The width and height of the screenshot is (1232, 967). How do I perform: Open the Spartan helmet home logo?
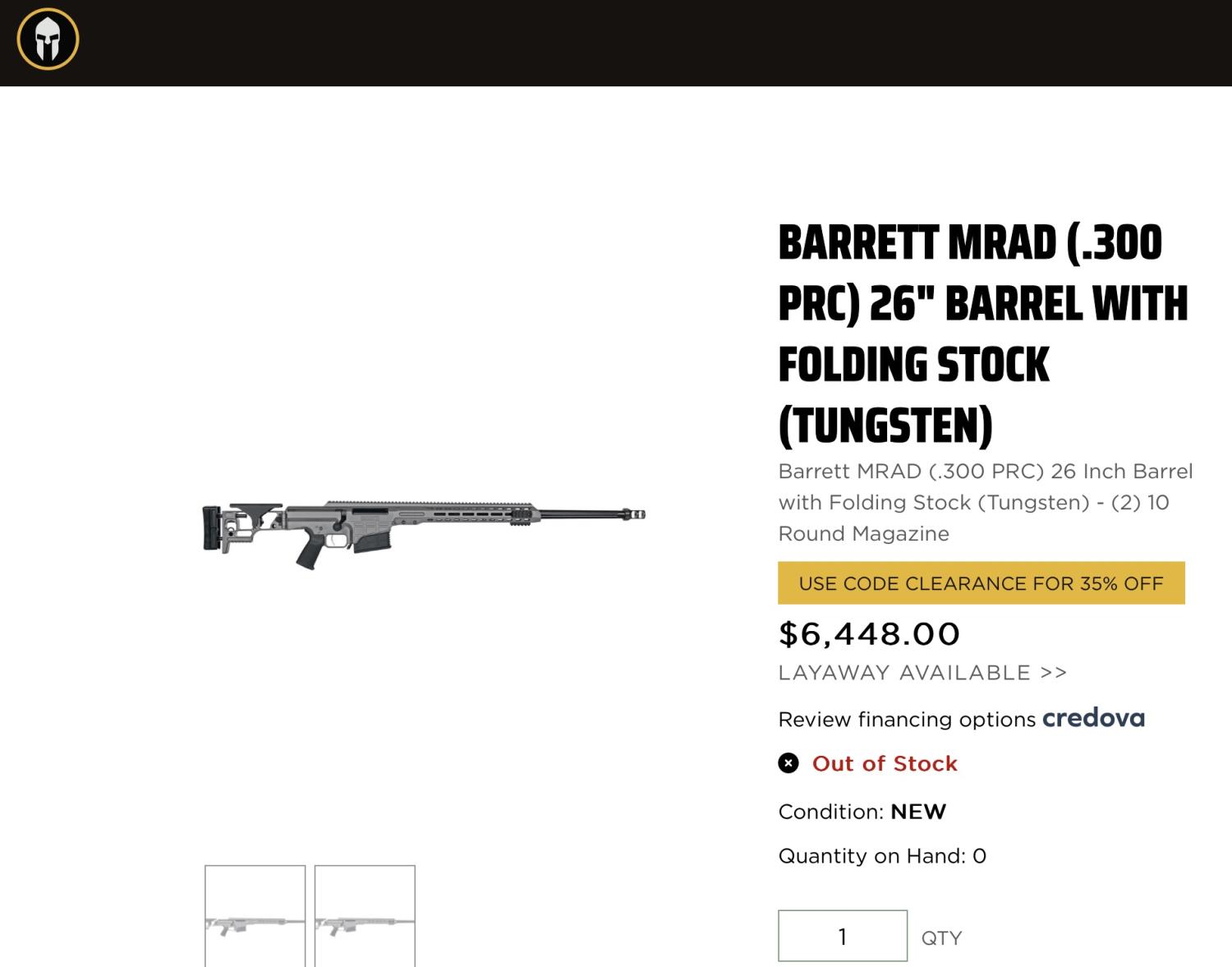coord(48,39)
